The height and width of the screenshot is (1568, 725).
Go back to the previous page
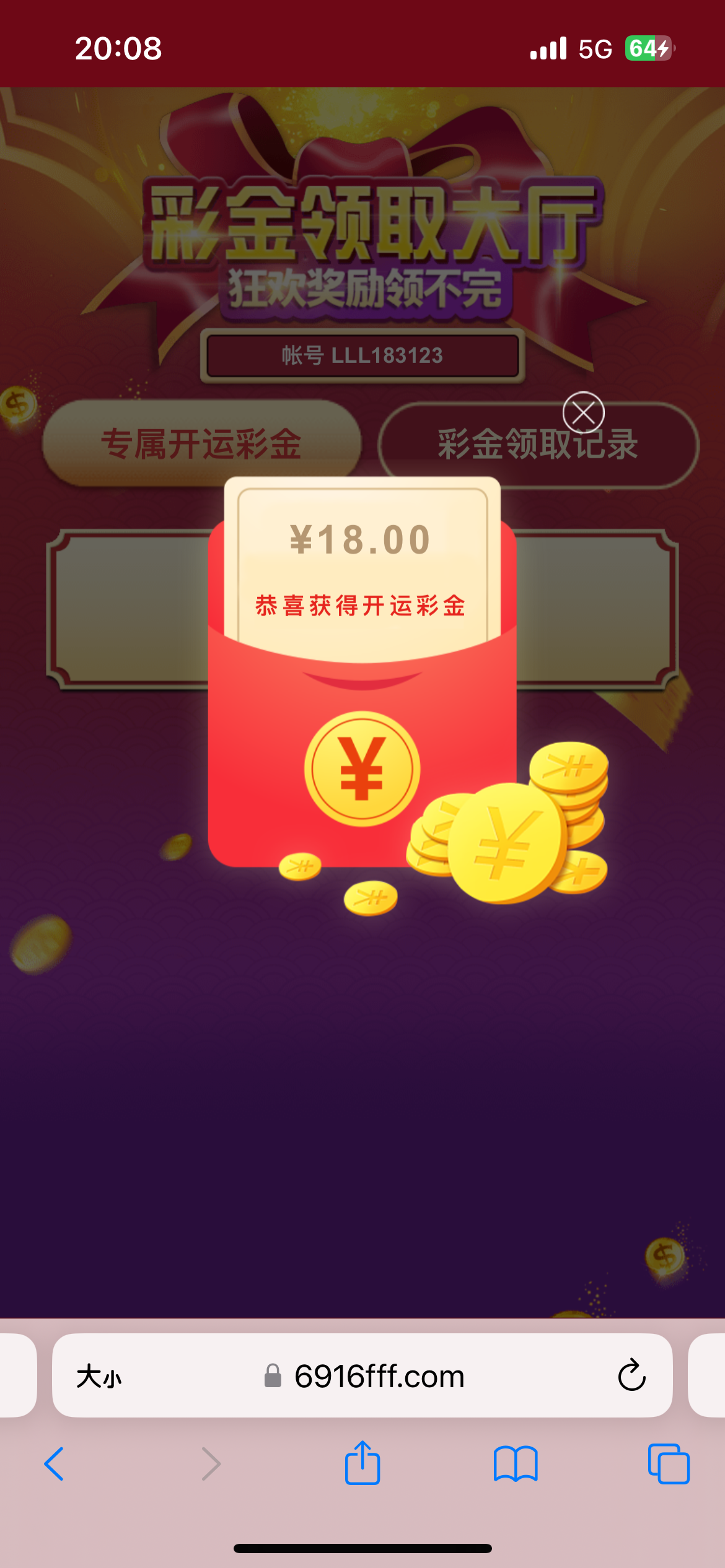(x=55, y=1464)
